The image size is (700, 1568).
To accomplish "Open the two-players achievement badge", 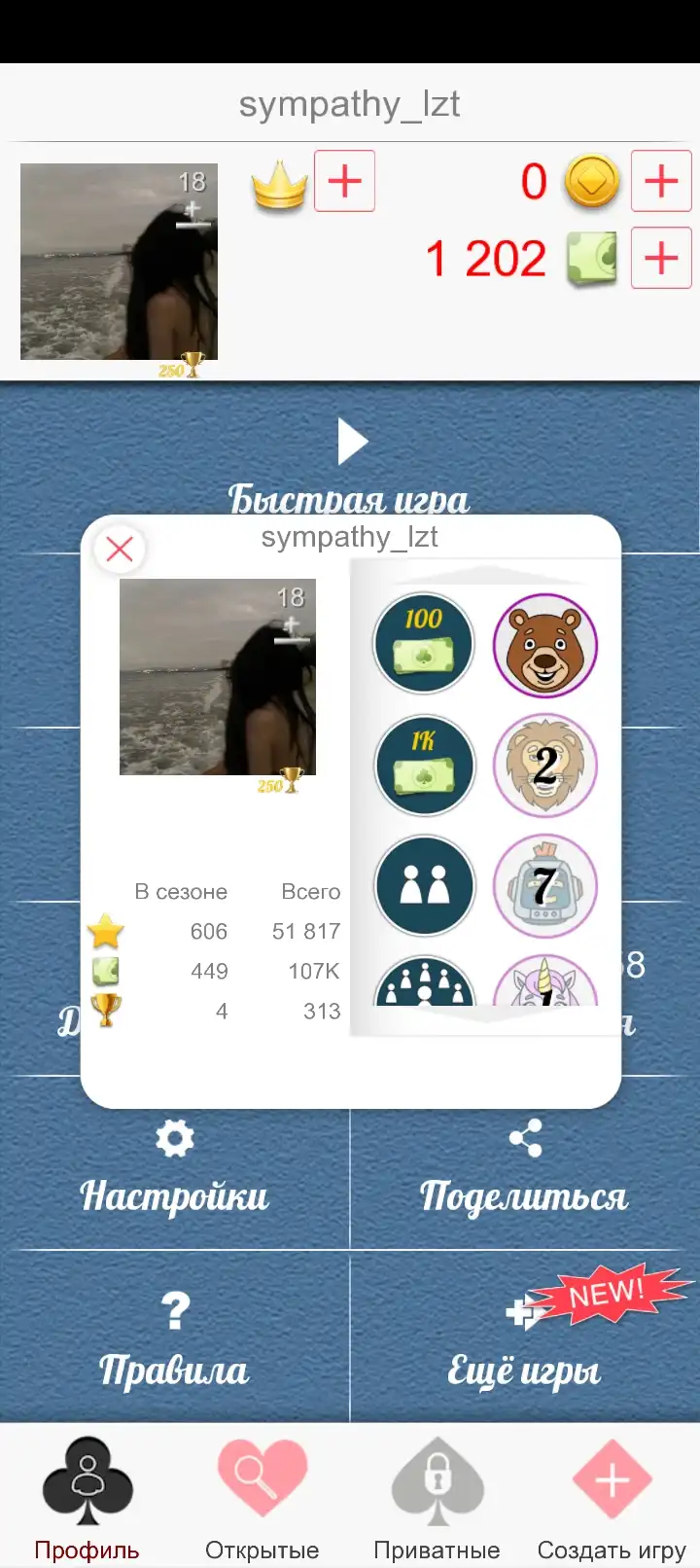I will 424,886.
